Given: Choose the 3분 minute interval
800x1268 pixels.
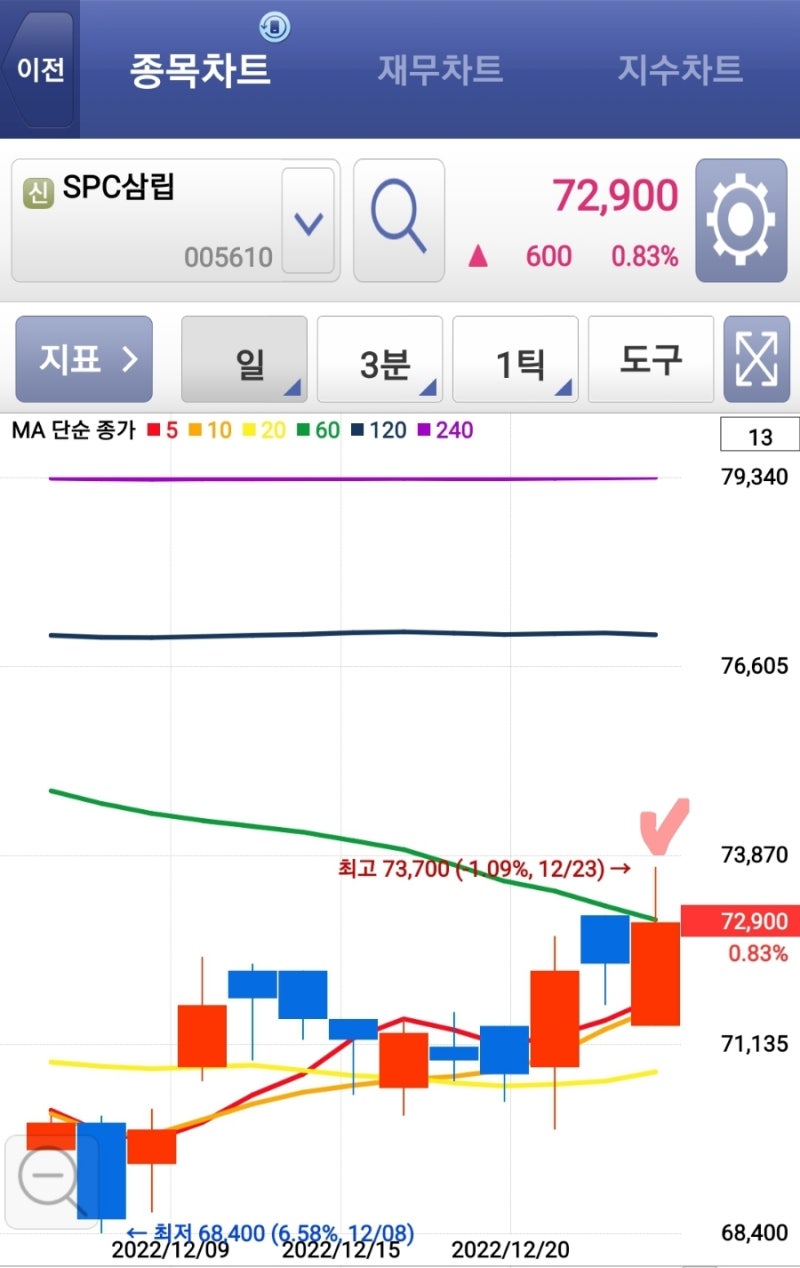Looking at the screenshot, I should pyautogui.click(x=380, y=360).
